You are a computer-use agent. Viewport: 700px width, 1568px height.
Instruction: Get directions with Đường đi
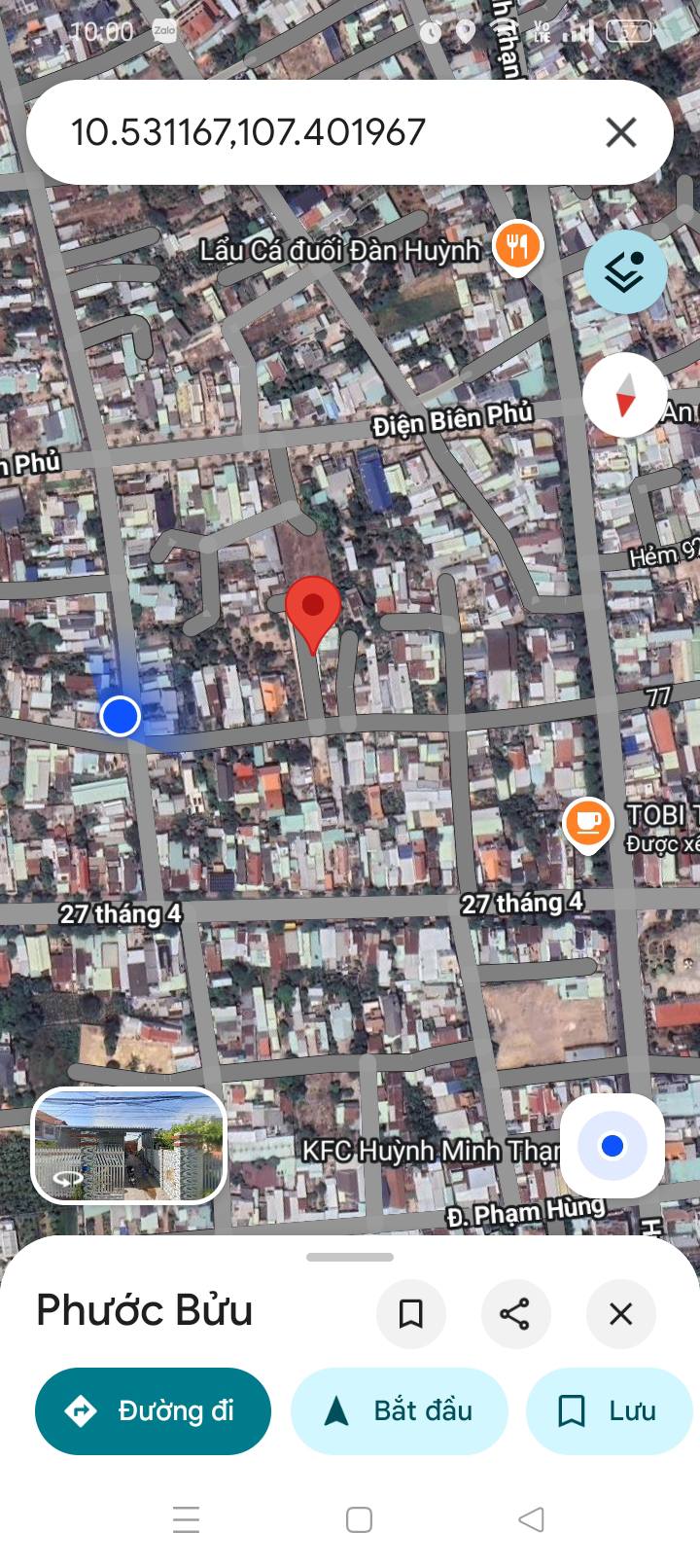(x=153, y=1410)
